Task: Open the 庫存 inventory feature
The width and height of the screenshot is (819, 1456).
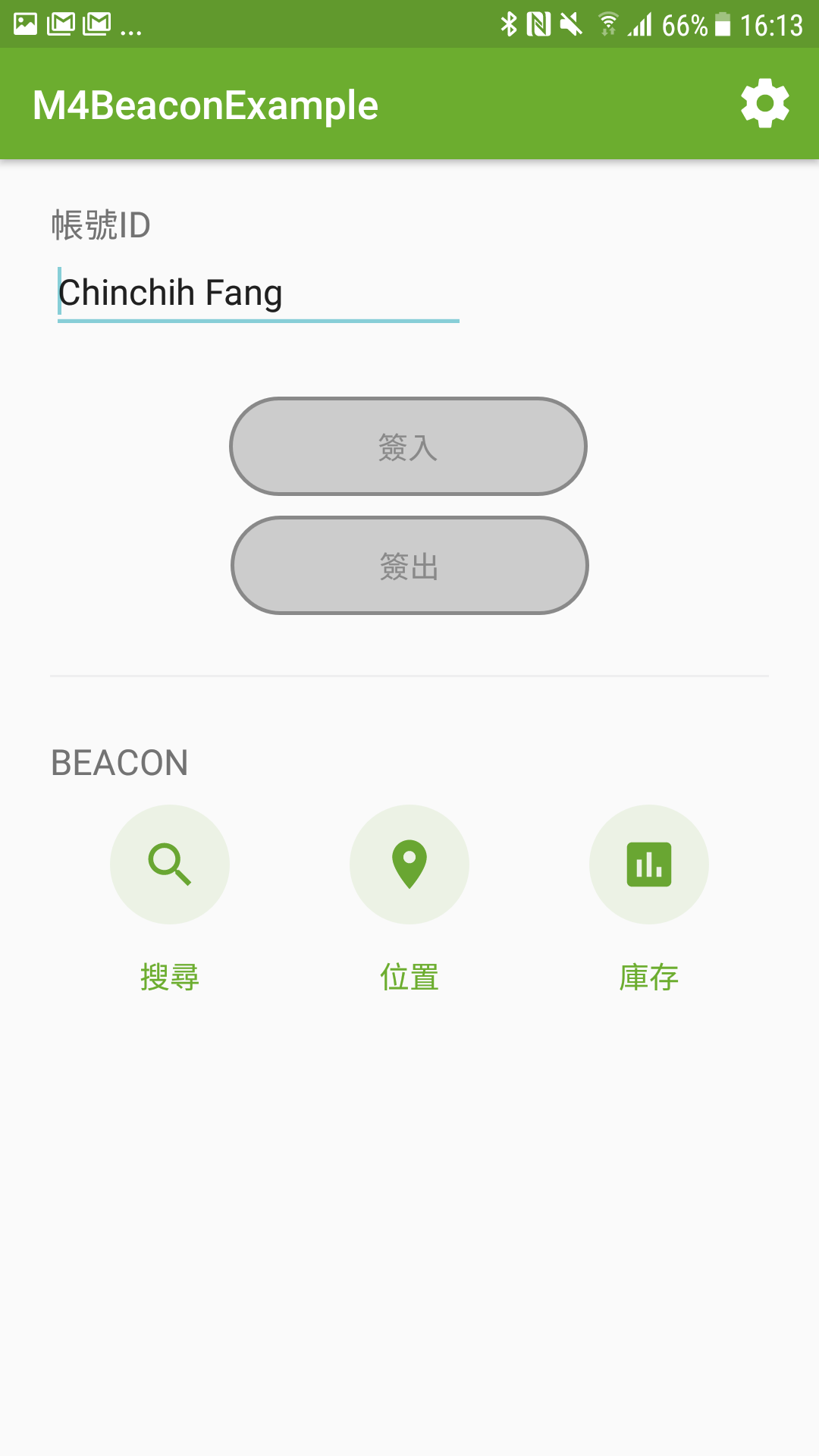Action: pos(649,864)
